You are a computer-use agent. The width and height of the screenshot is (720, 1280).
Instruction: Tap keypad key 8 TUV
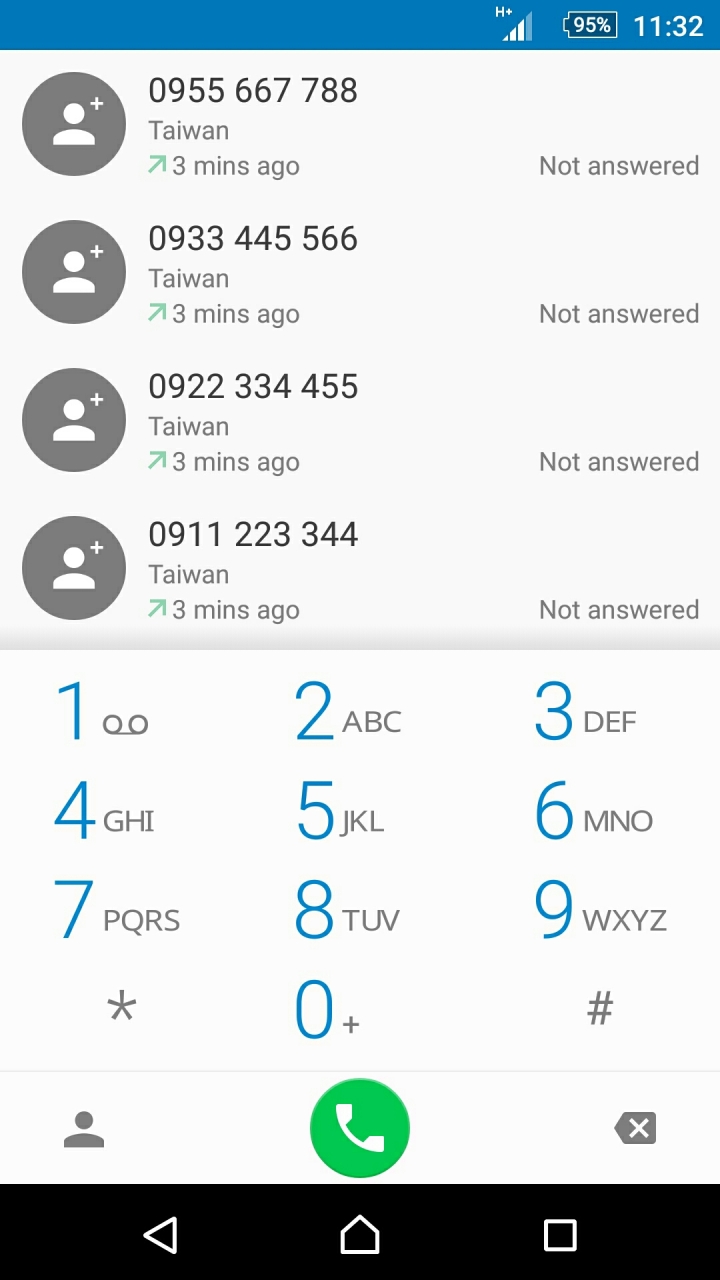[360, 910]
